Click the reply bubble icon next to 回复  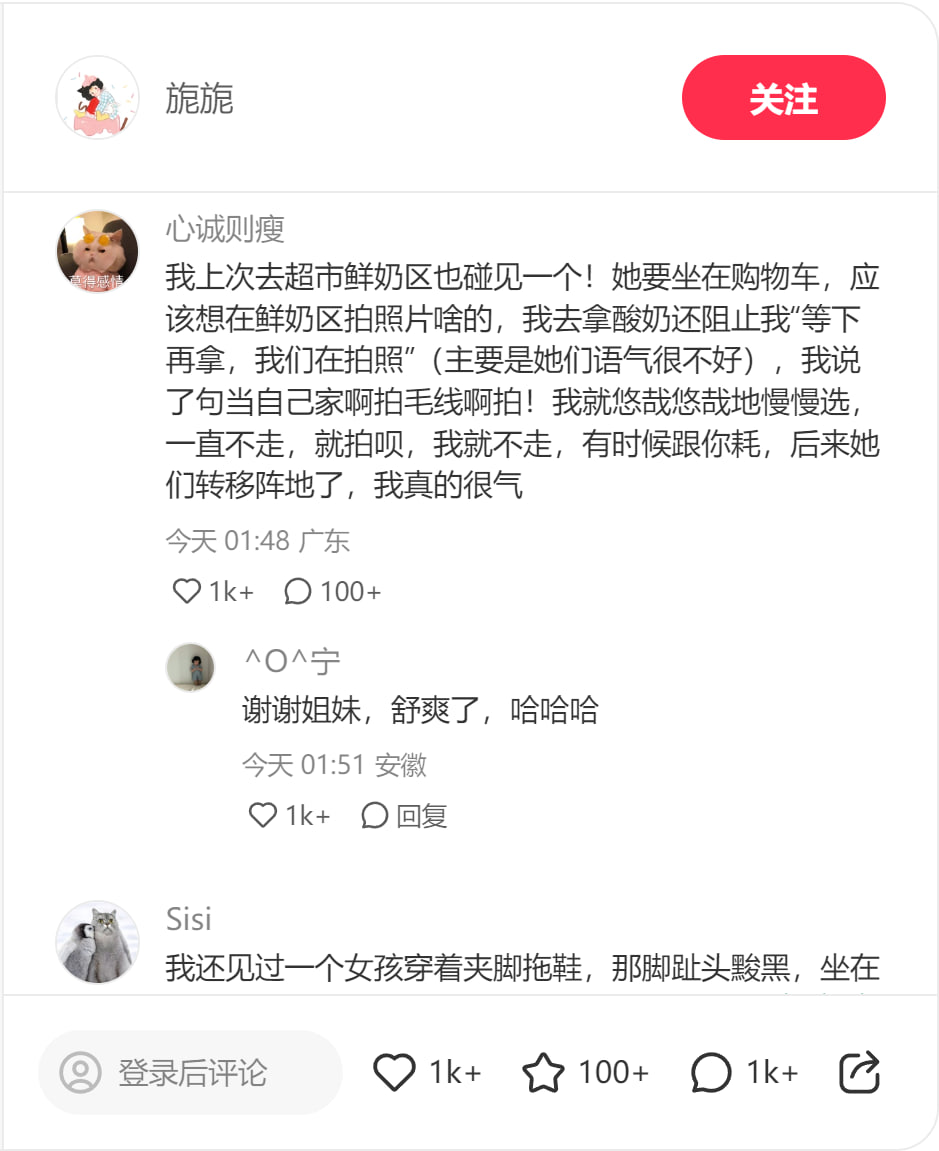click(374, 815)
